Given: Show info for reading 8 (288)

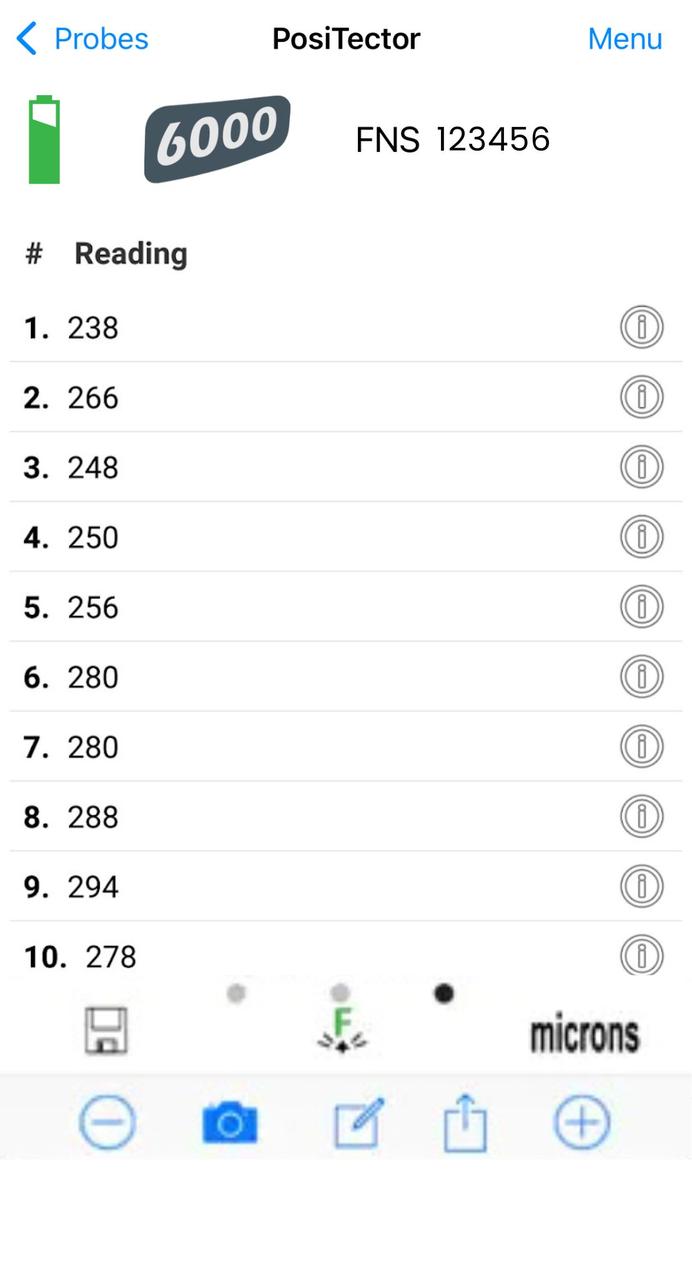Looking at the screenshot, I should [641, 817].
